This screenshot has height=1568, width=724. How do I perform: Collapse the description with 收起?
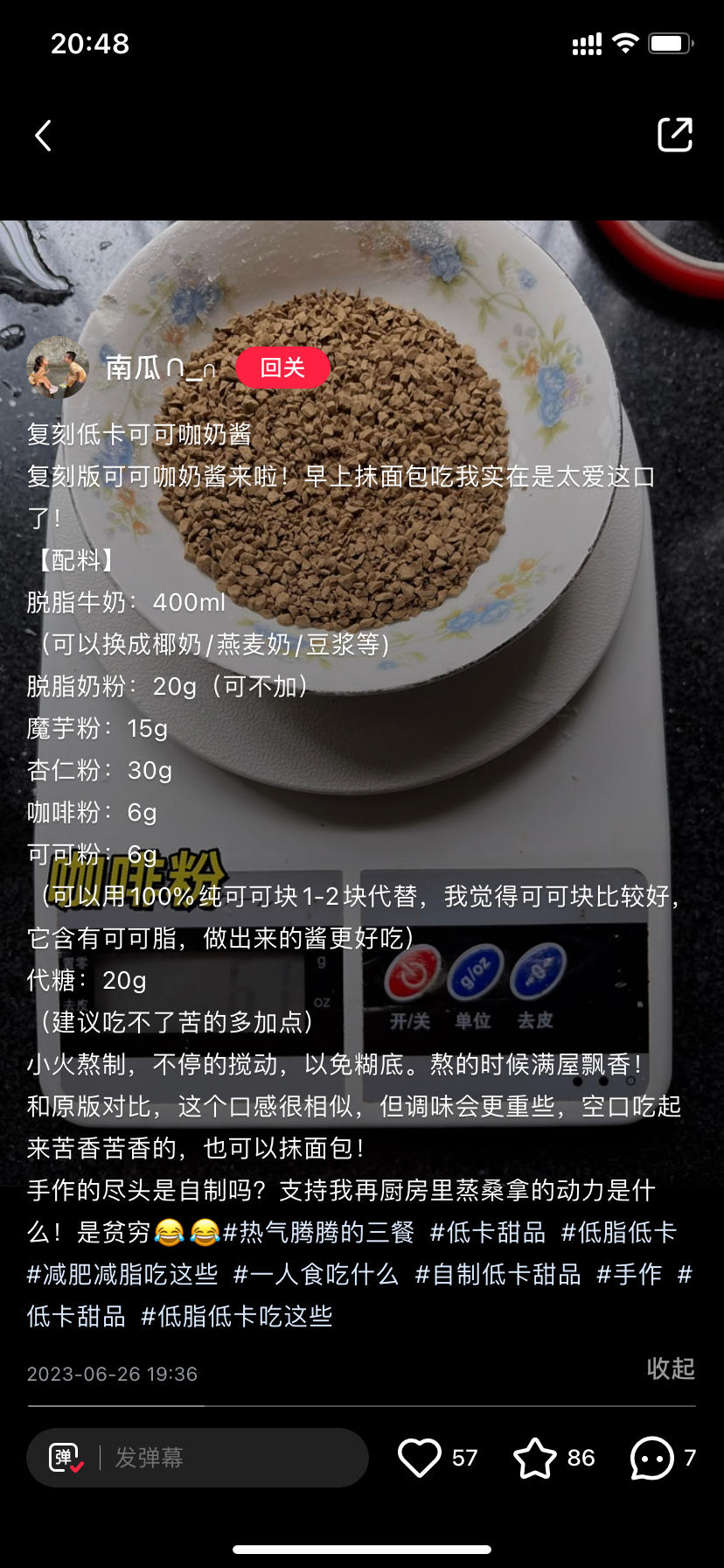tap(671, 1368)
